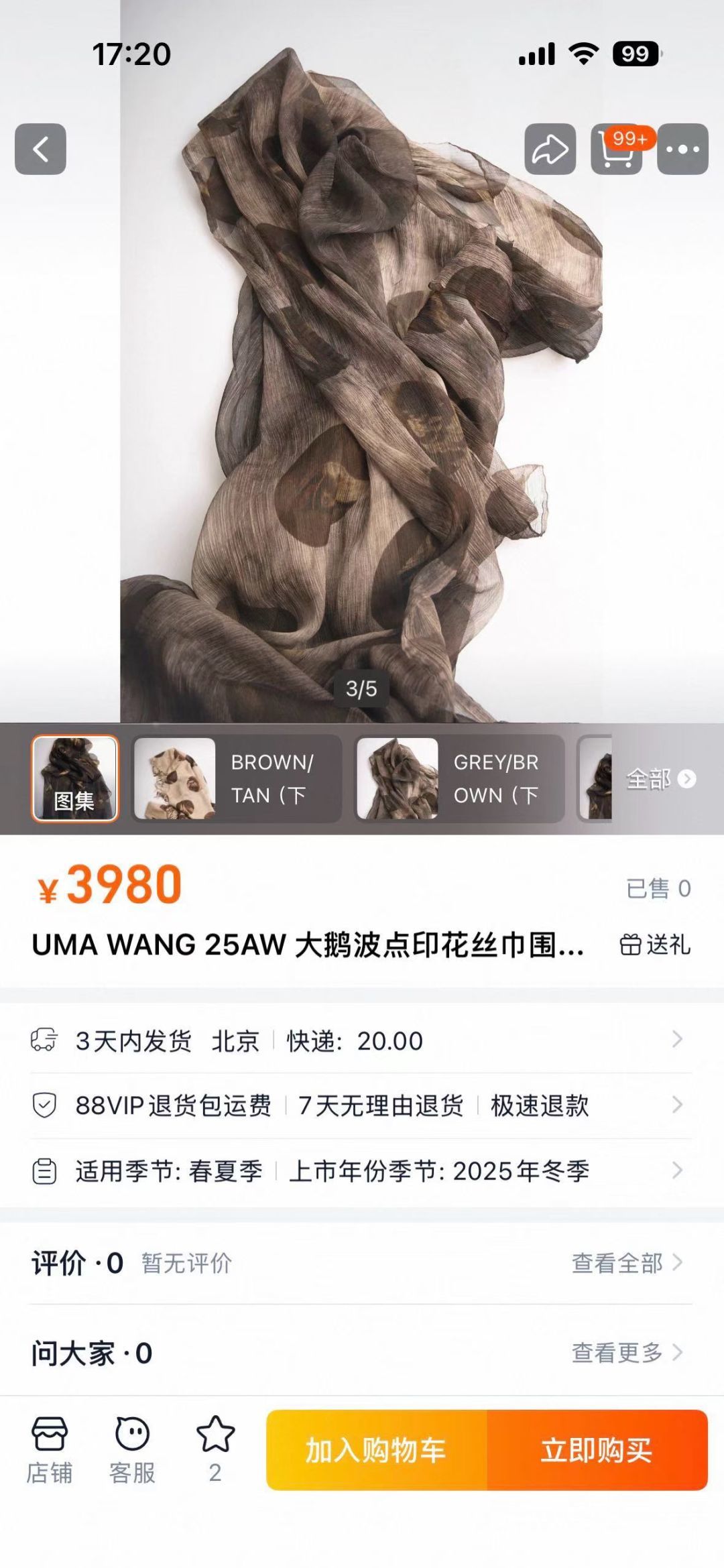Open the shopping cart

coord(616,149)
